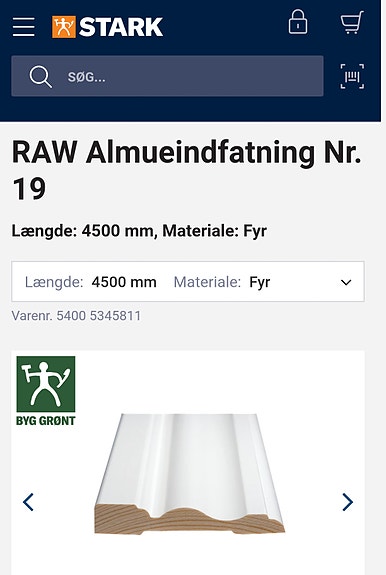Open the hamburger menu
The width and height of the screenshot is (386, 575).
(23, 27)
